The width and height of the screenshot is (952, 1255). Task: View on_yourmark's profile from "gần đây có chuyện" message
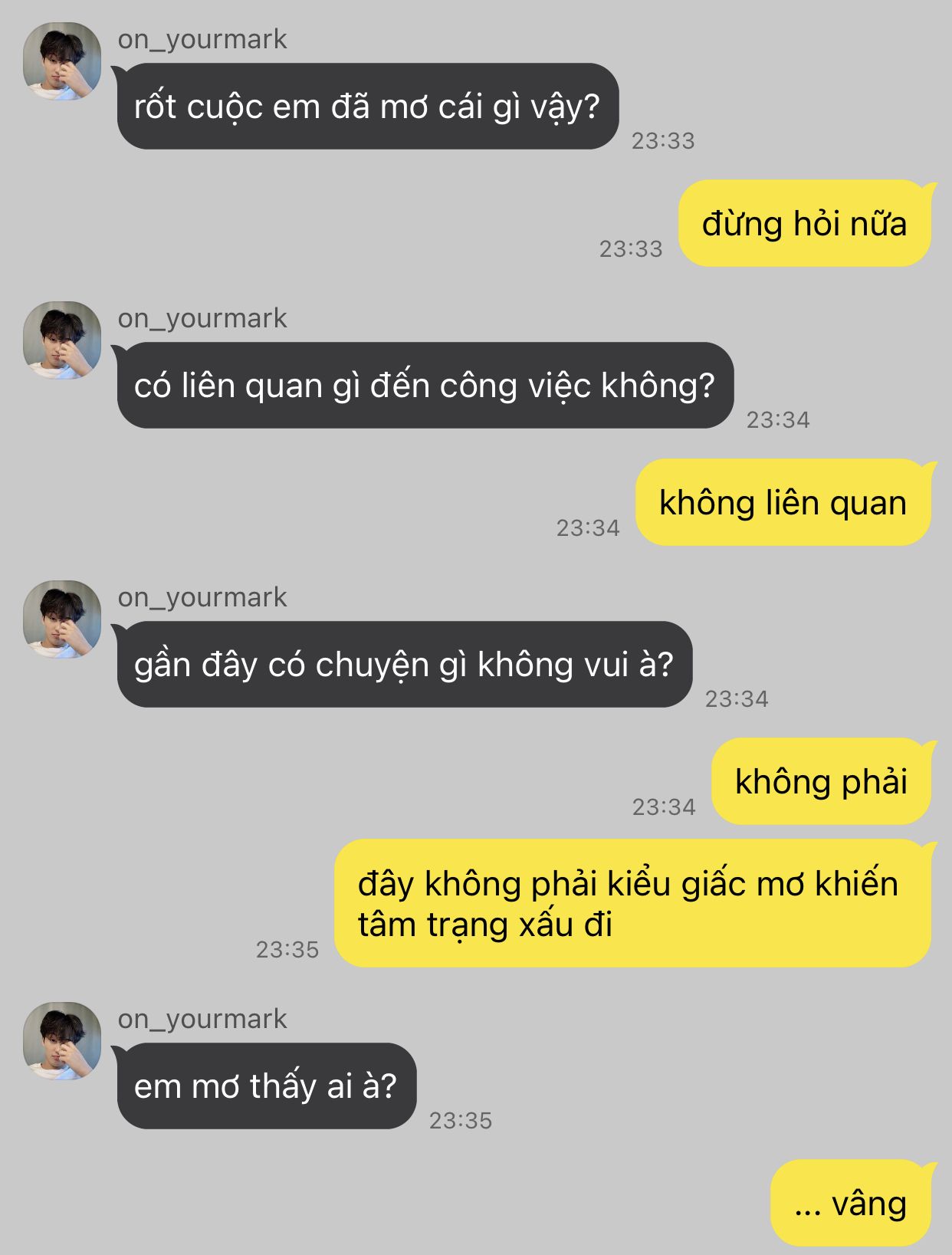point(62,619)
